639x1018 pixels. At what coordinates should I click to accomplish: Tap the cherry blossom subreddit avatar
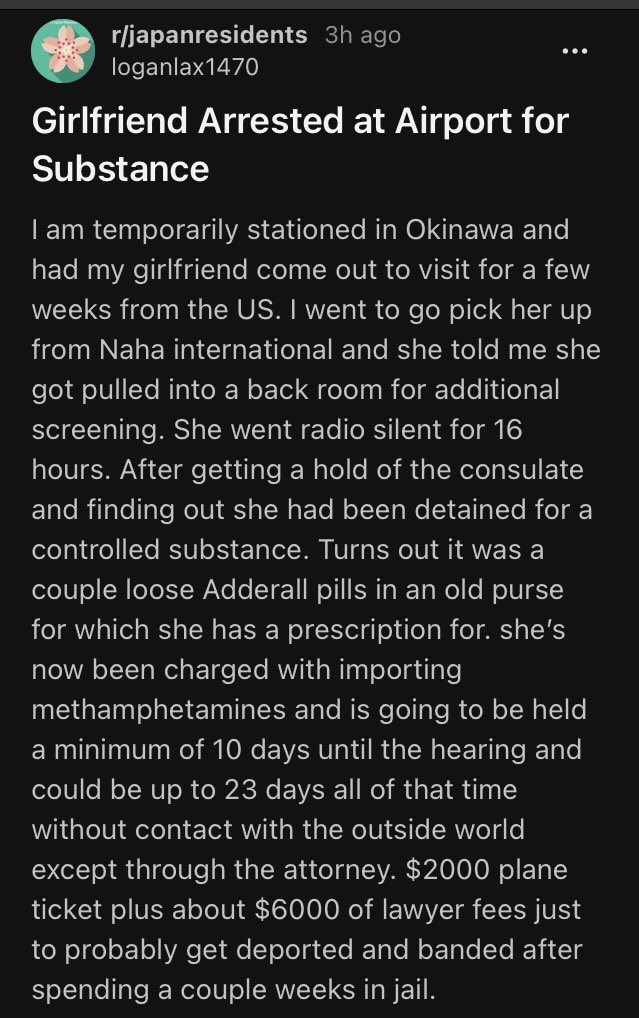coord(63,51)
